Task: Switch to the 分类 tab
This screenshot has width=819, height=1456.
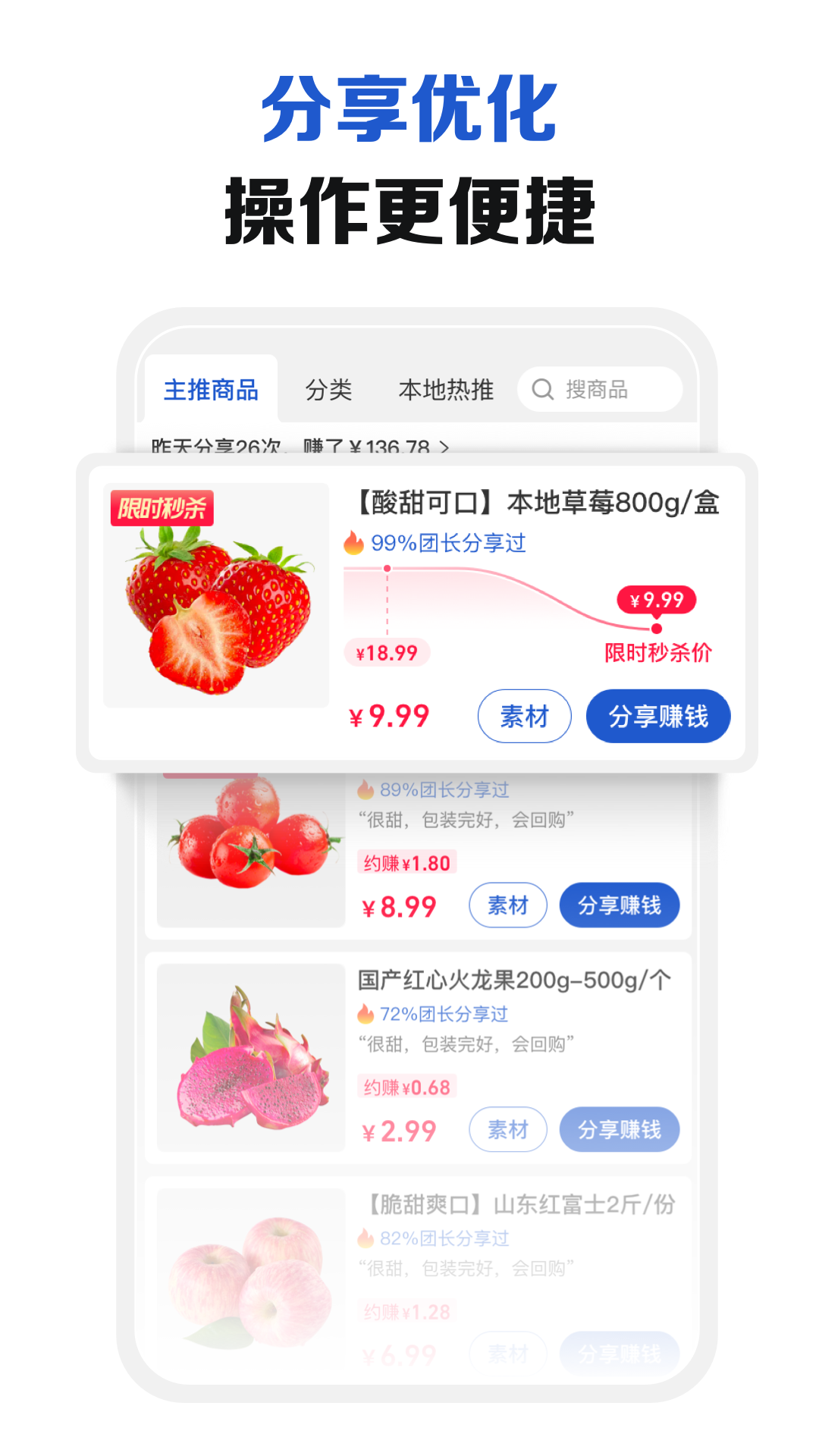Action: [x=329, y=390]
